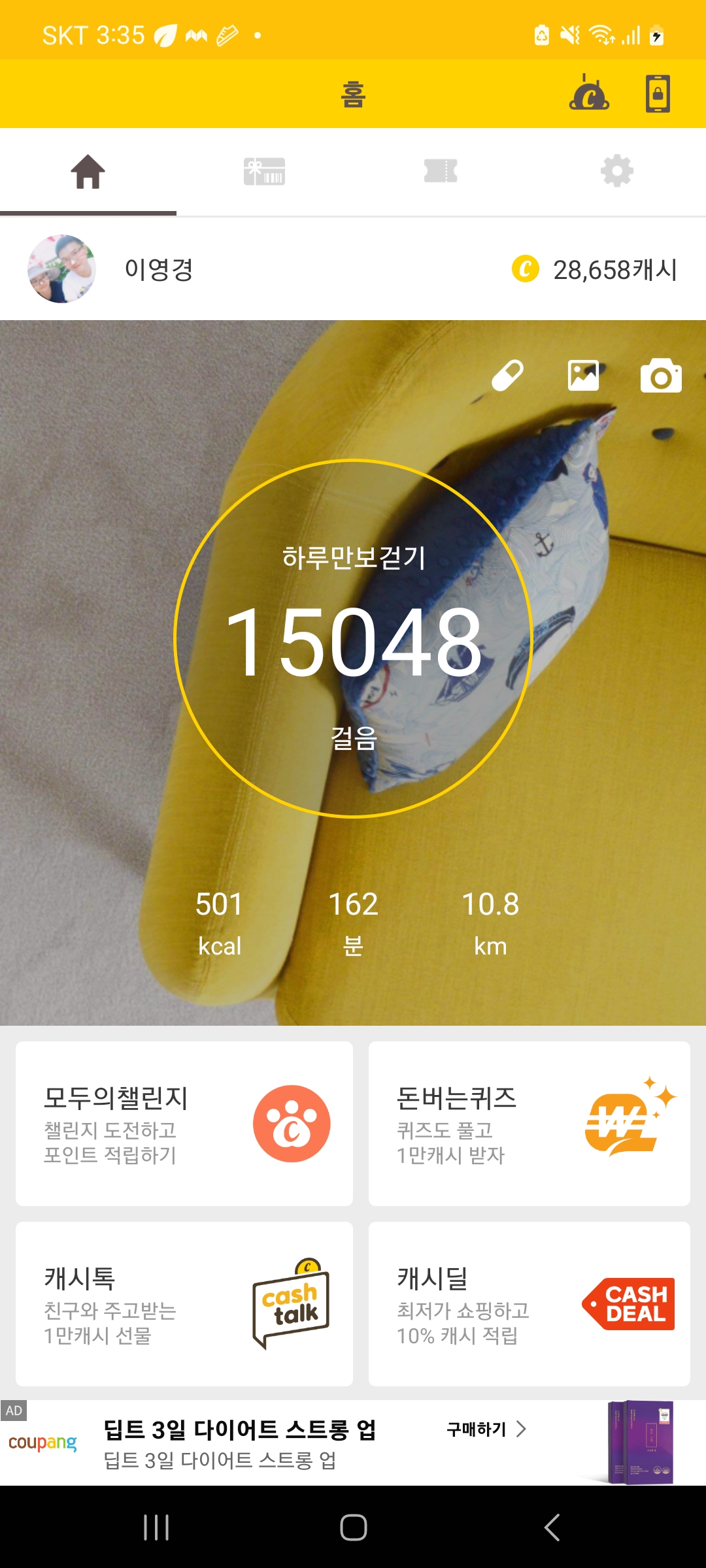Tap 구매하기 on the Coupang ad
706x1568 pixels.
[x=486, y=1429]
